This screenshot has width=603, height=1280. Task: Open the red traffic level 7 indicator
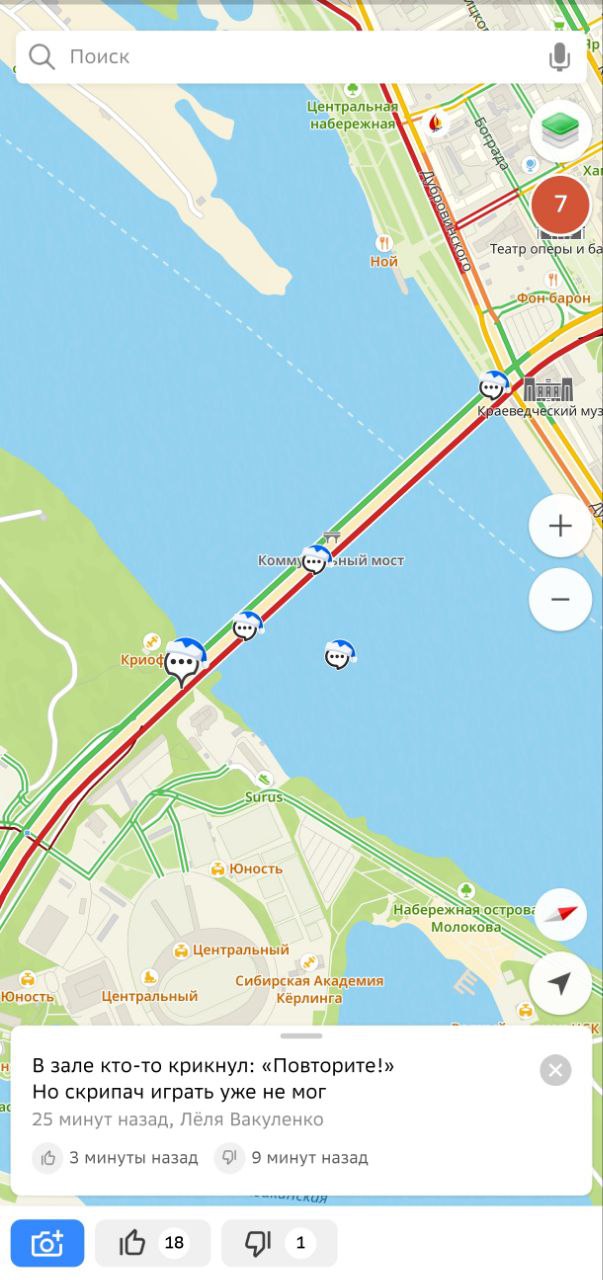560,205
